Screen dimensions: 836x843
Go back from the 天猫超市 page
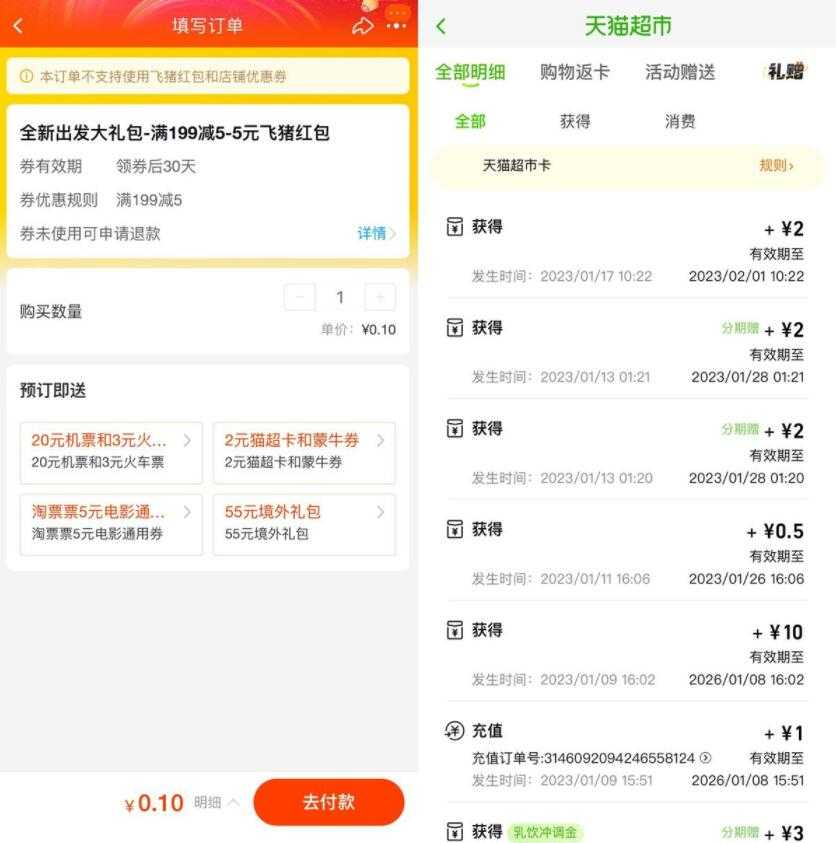tap(441, 26)
